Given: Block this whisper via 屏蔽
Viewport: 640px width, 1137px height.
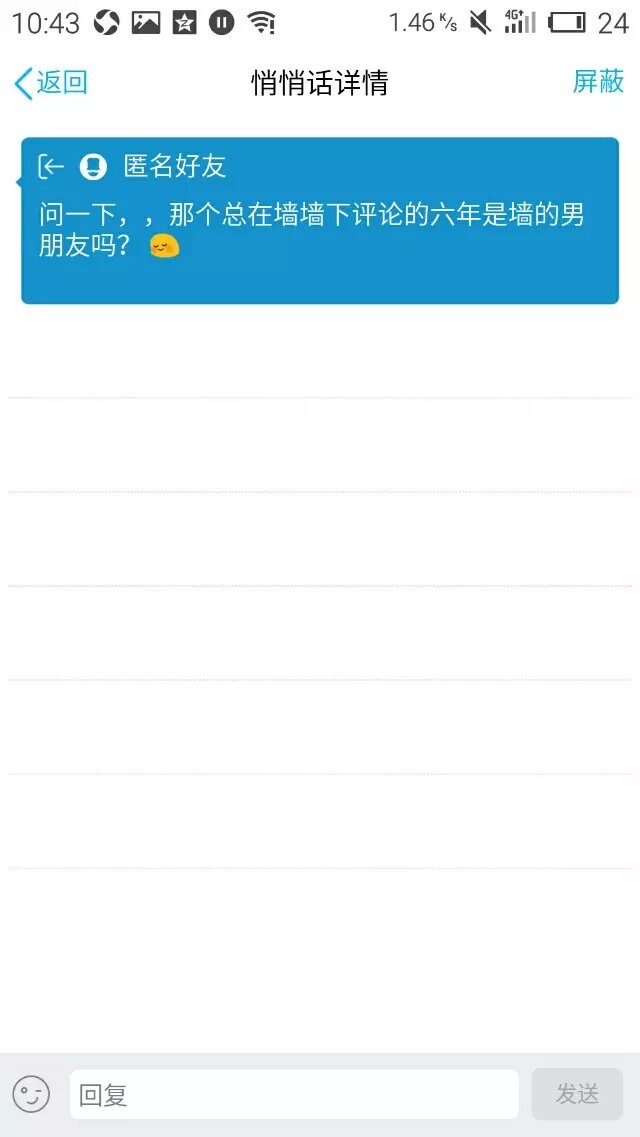Looking at the screenshot, I should pos(598,82).
